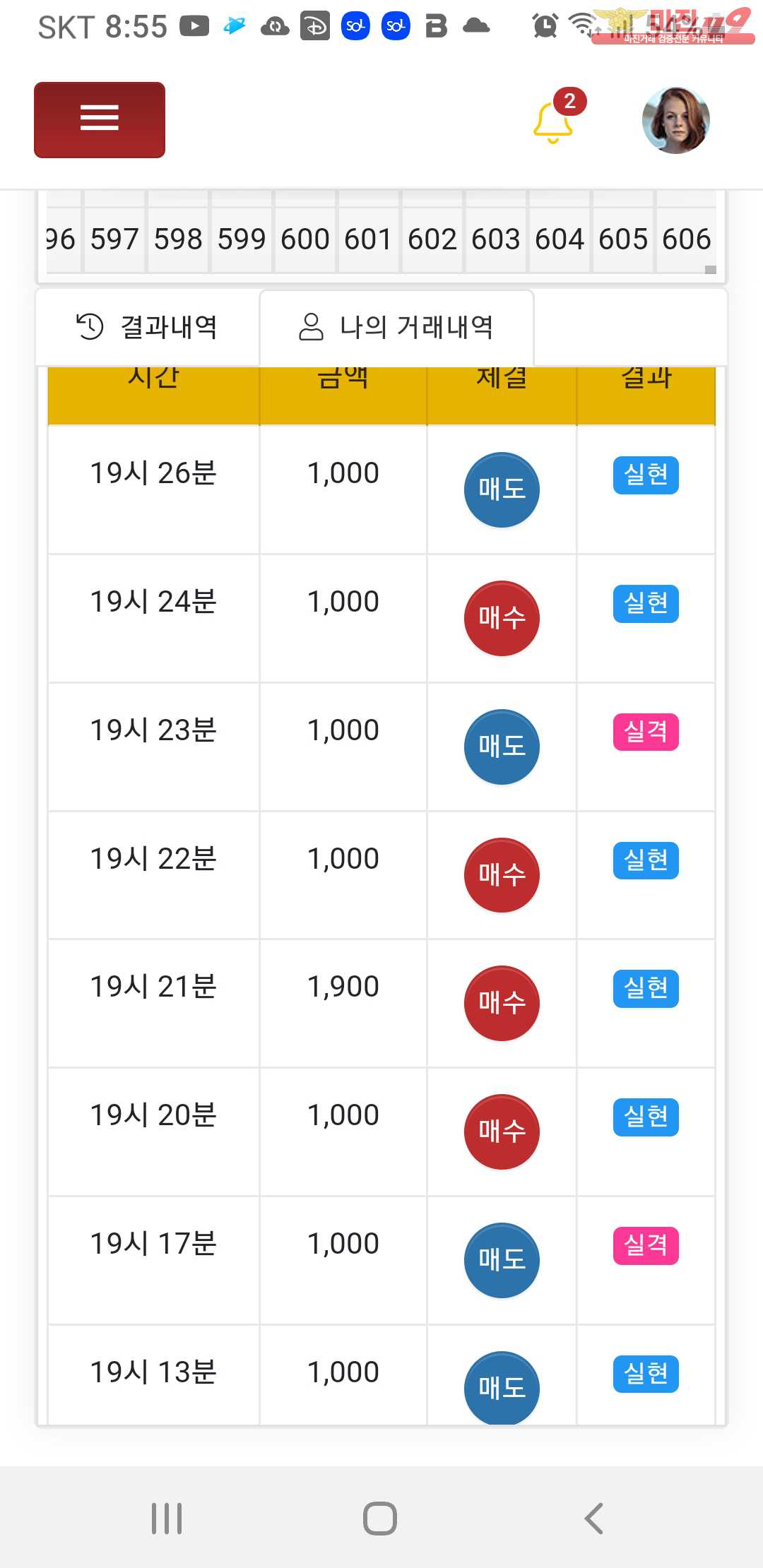Go back with system back button
763x1568 pixels.
pyautogui.click(x=593, y=1518)
